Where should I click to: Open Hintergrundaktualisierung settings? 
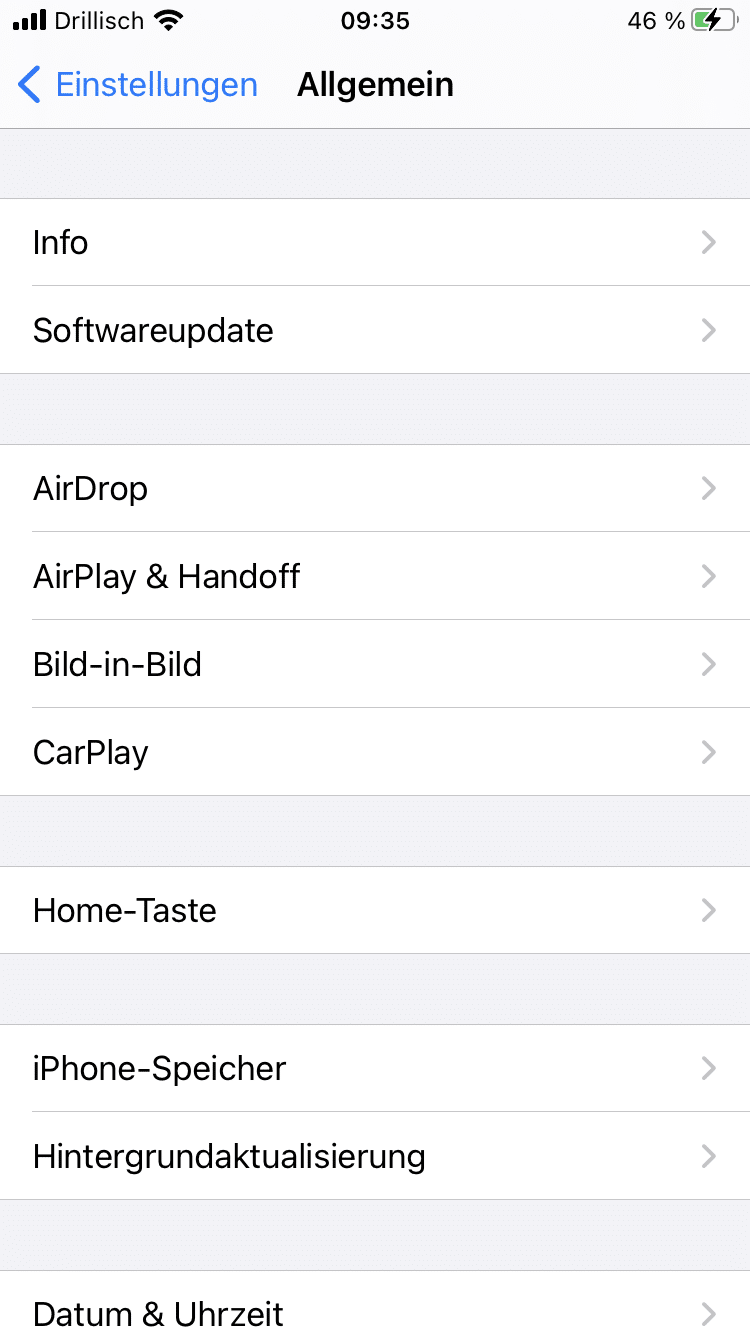pos(375,1157)
